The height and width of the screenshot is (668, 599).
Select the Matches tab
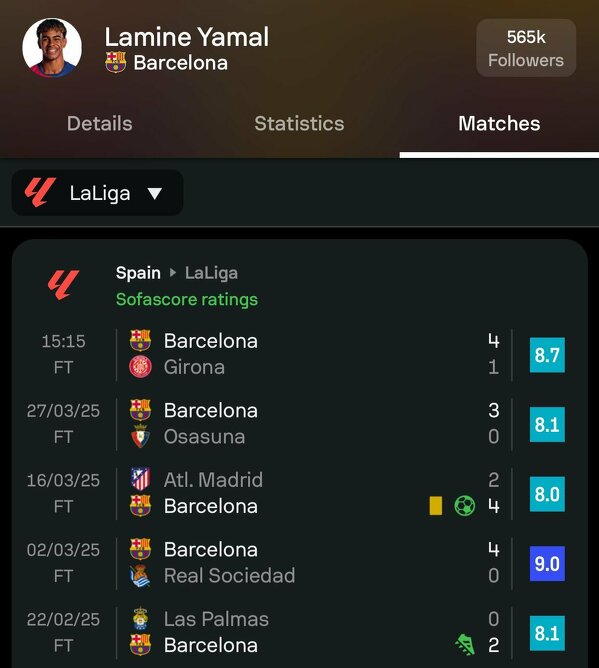click(x=499, y=124)
